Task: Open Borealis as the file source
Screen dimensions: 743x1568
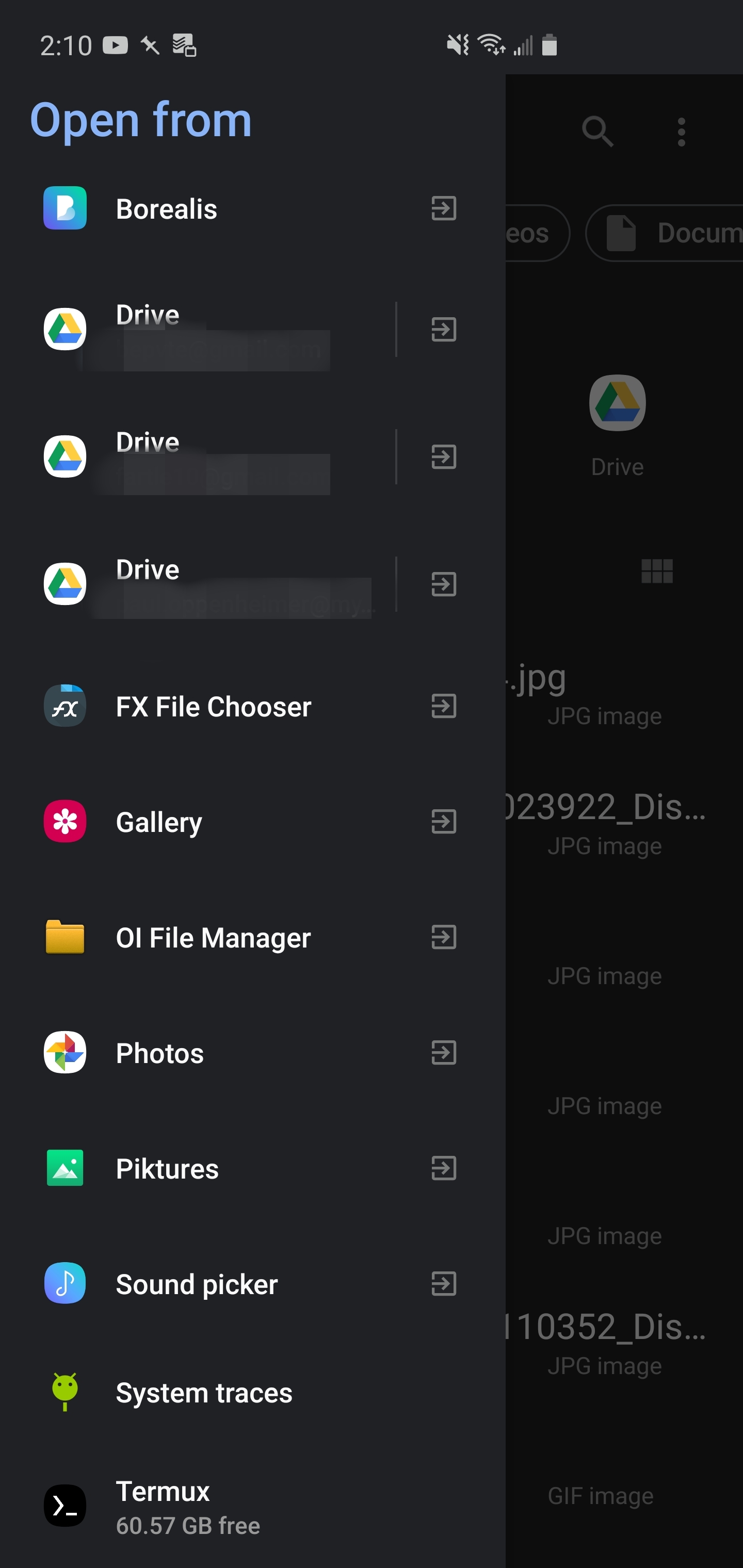Action: tap(253, 209)
